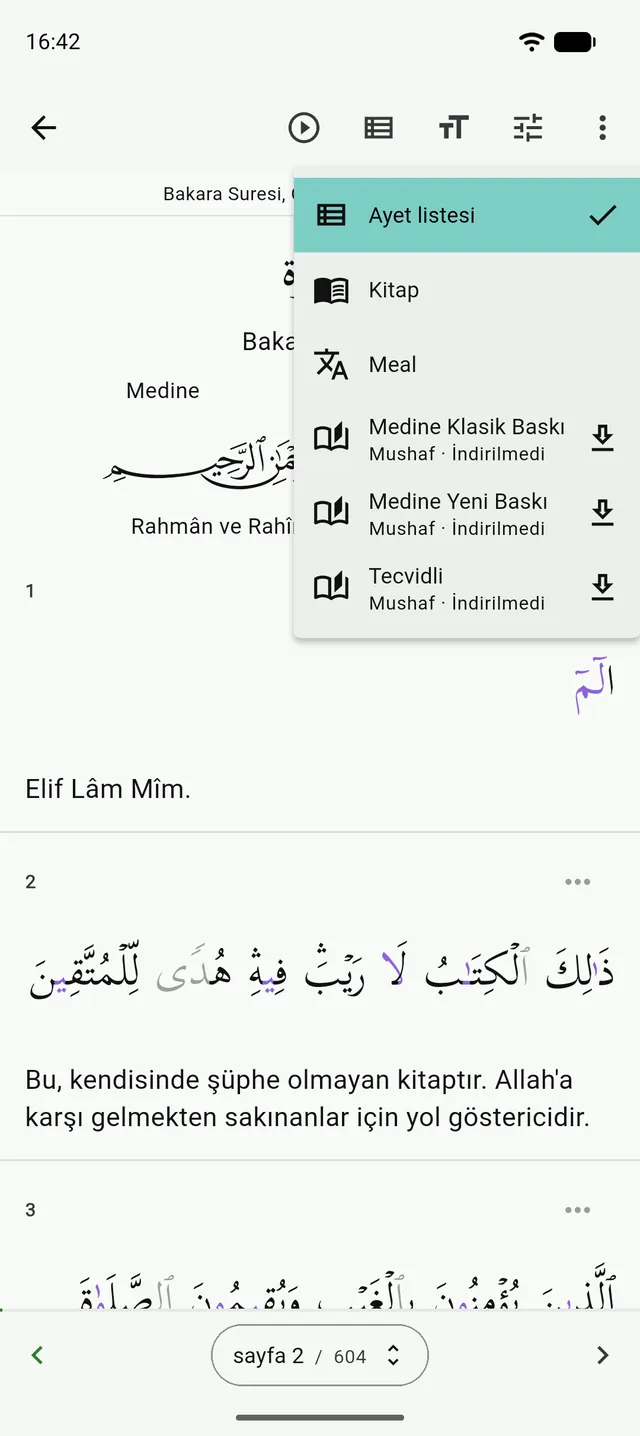Open the text size settings icon
This screenshot has width=640, height=1436.
[453, 128]
